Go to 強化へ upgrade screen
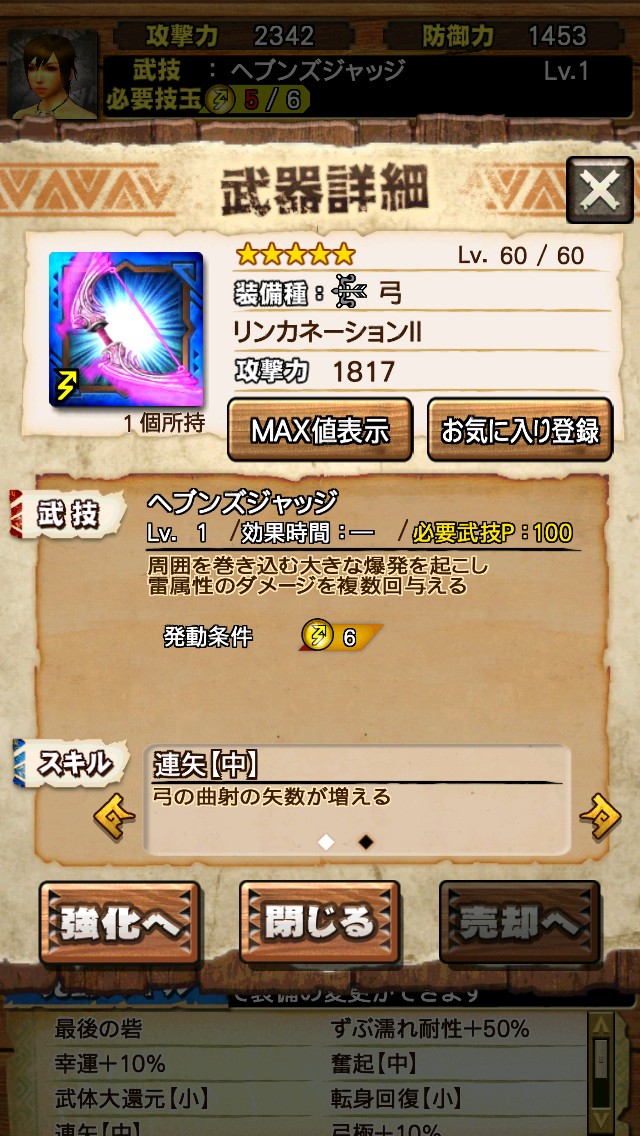The image size is (640, 1136). (119, 922)
